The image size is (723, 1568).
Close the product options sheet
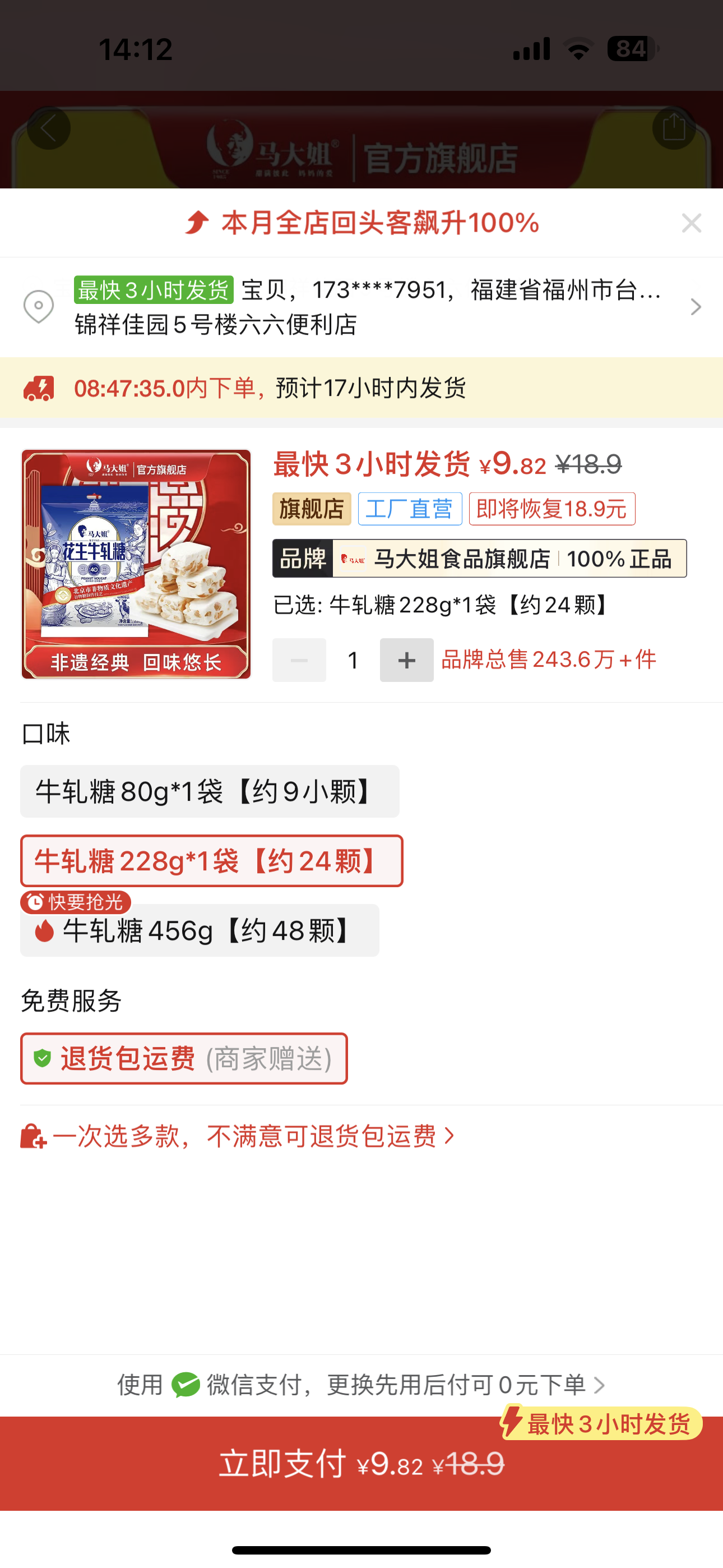click(692, 223)
